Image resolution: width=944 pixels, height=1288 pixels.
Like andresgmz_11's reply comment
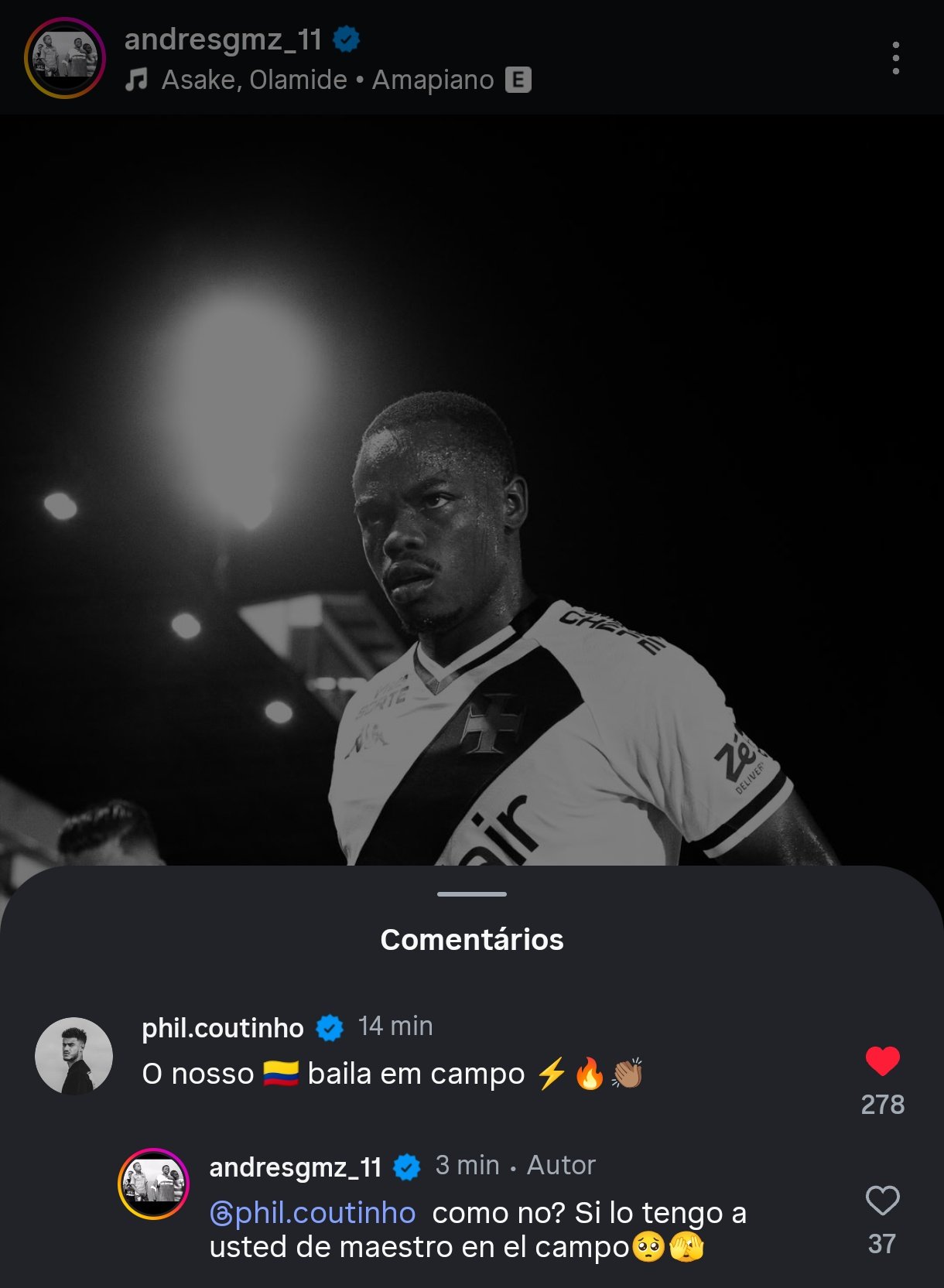pos(882,1201)
